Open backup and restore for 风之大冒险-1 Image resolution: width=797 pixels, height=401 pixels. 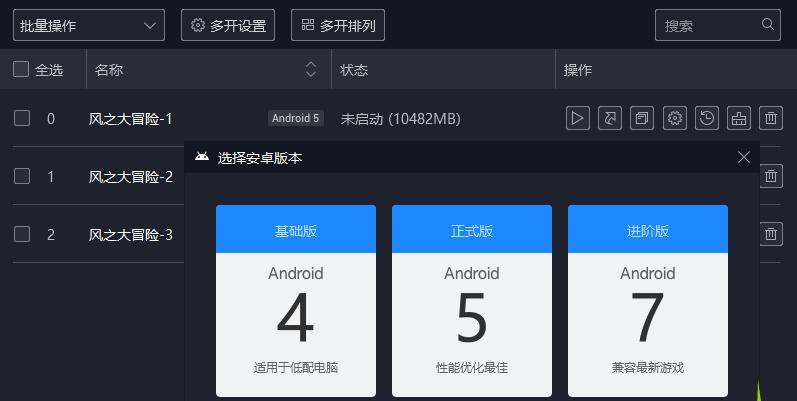[707, 118]
